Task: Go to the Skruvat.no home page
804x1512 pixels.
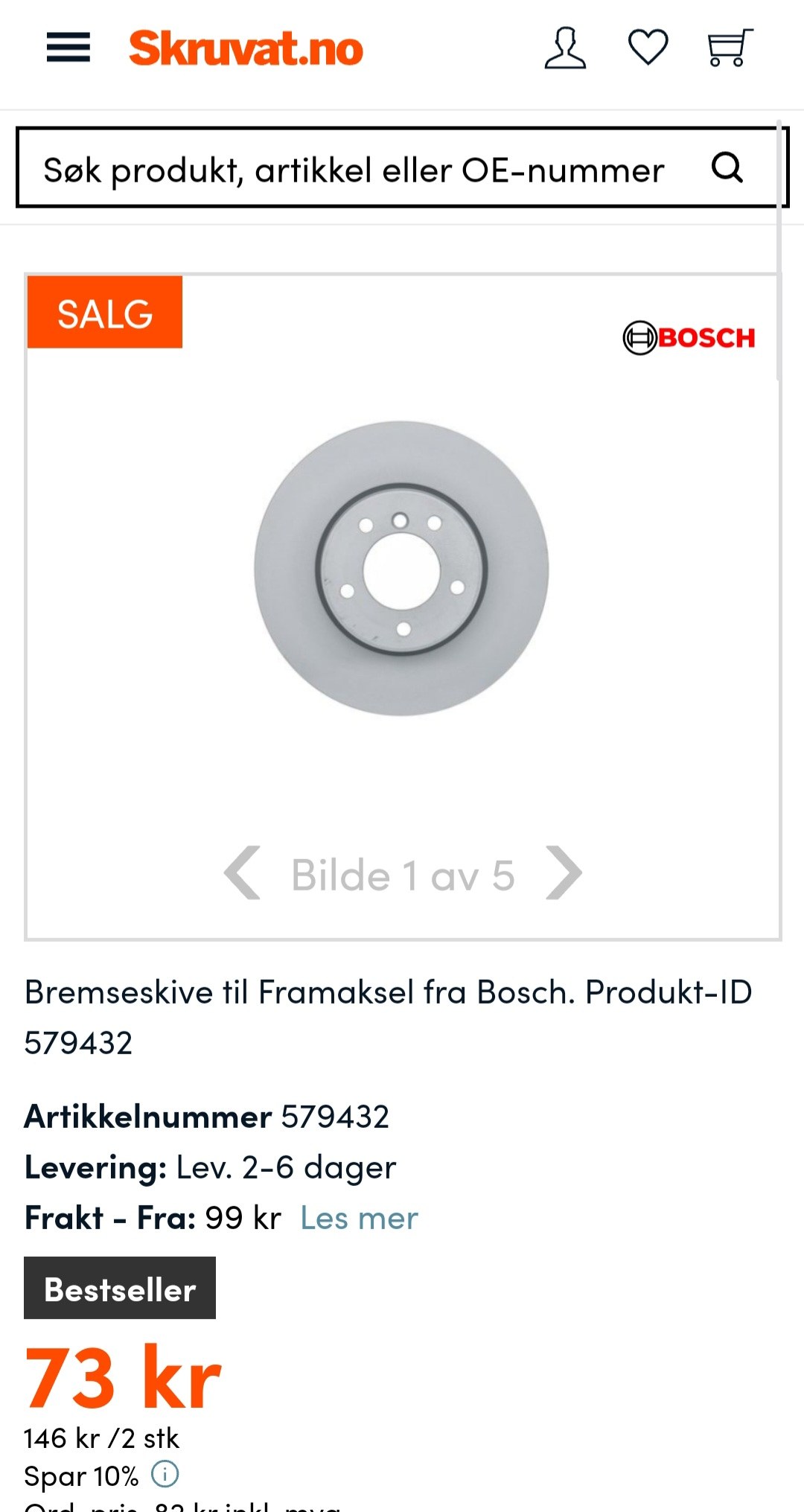Action: (x=246, y=49)
